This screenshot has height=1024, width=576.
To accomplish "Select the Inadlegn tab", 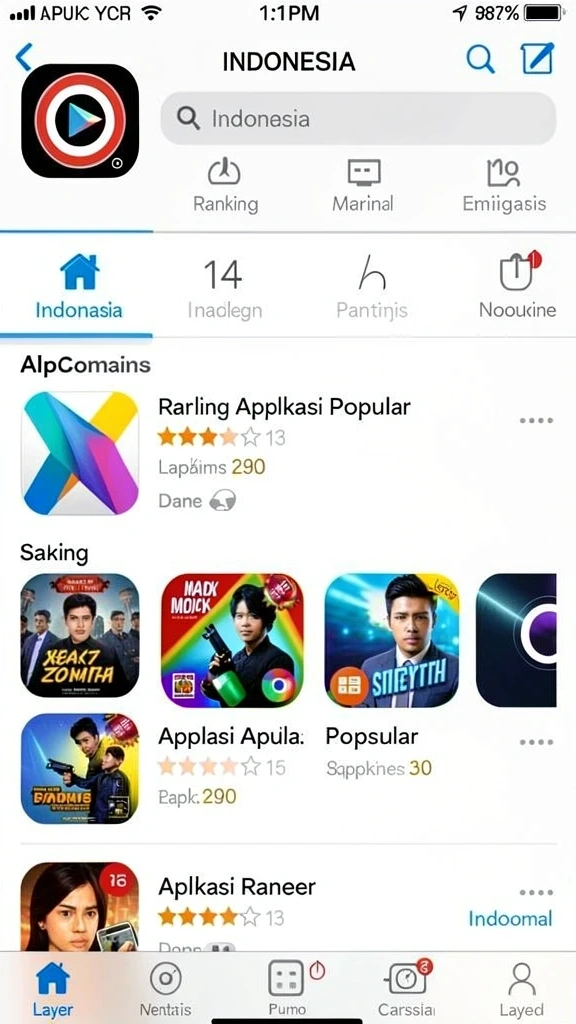I will [x=224, y=287].
